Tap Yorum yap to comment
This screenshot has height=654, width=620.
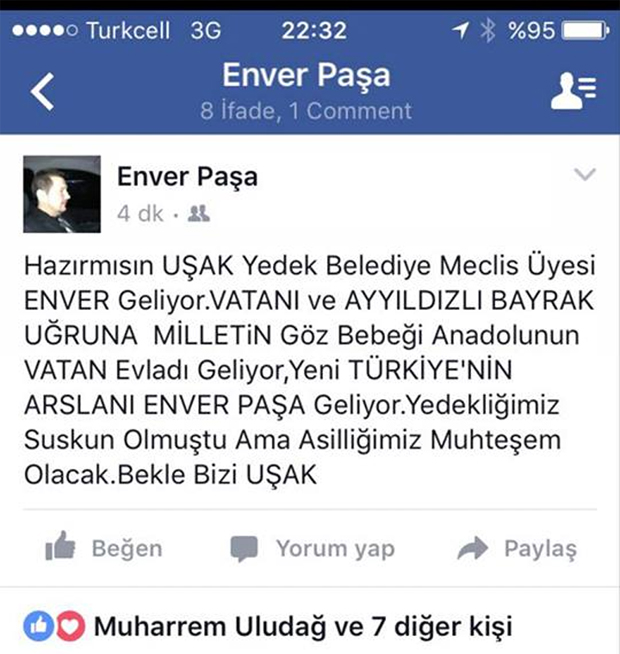pos(312,548)
